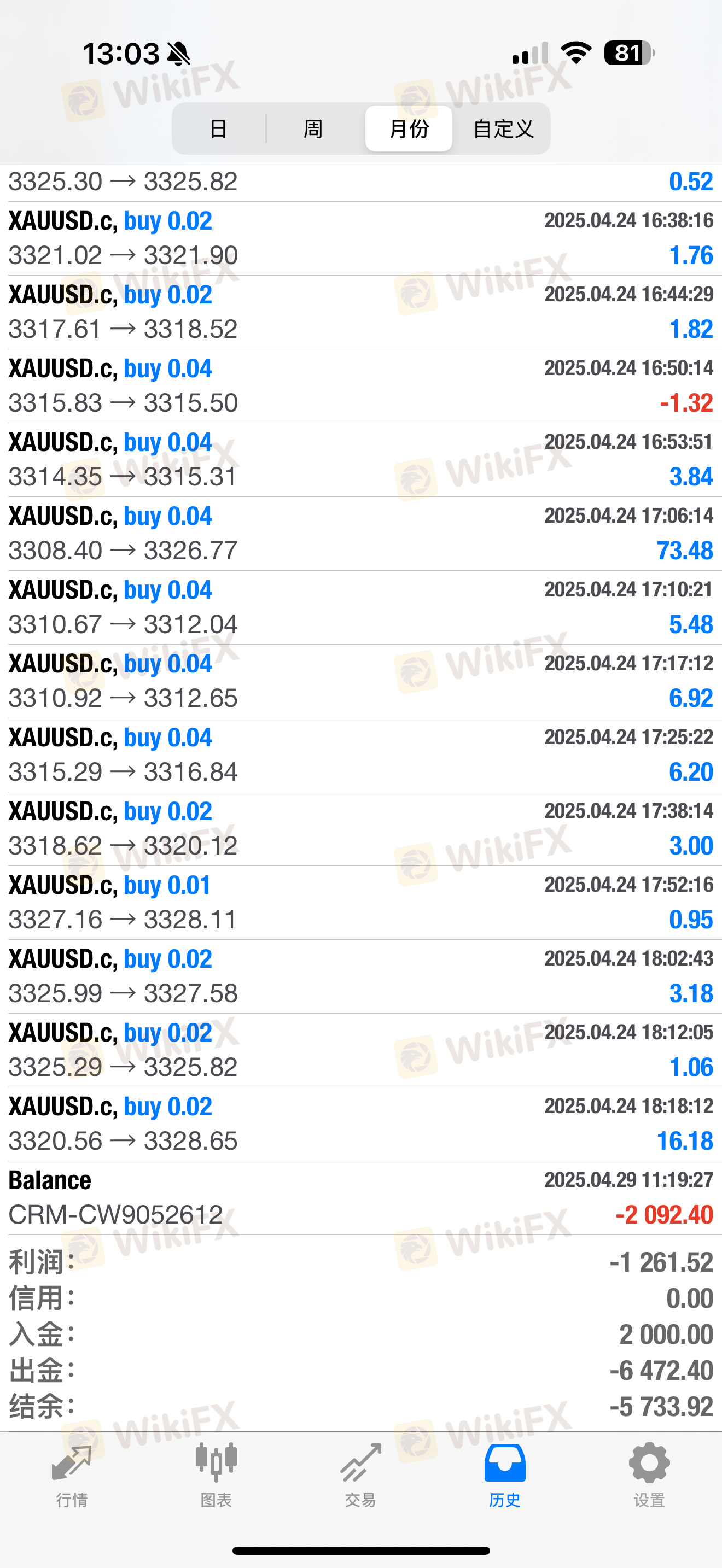Expand the trade closed at 17:06:14 with 73.48 profit

tap(361, 534)
